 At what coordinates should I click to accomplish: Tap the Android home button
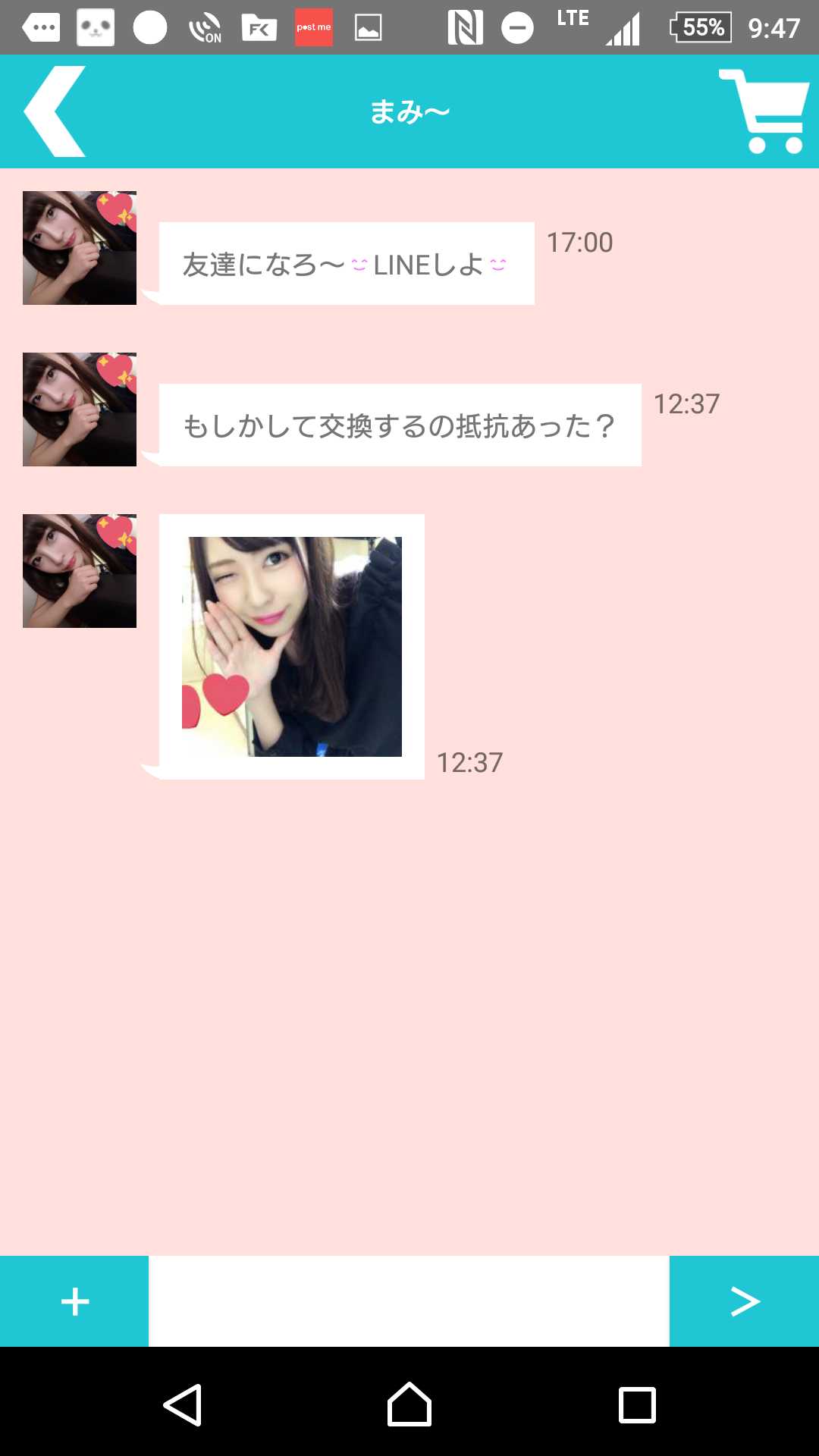[x=409, y=1404]
